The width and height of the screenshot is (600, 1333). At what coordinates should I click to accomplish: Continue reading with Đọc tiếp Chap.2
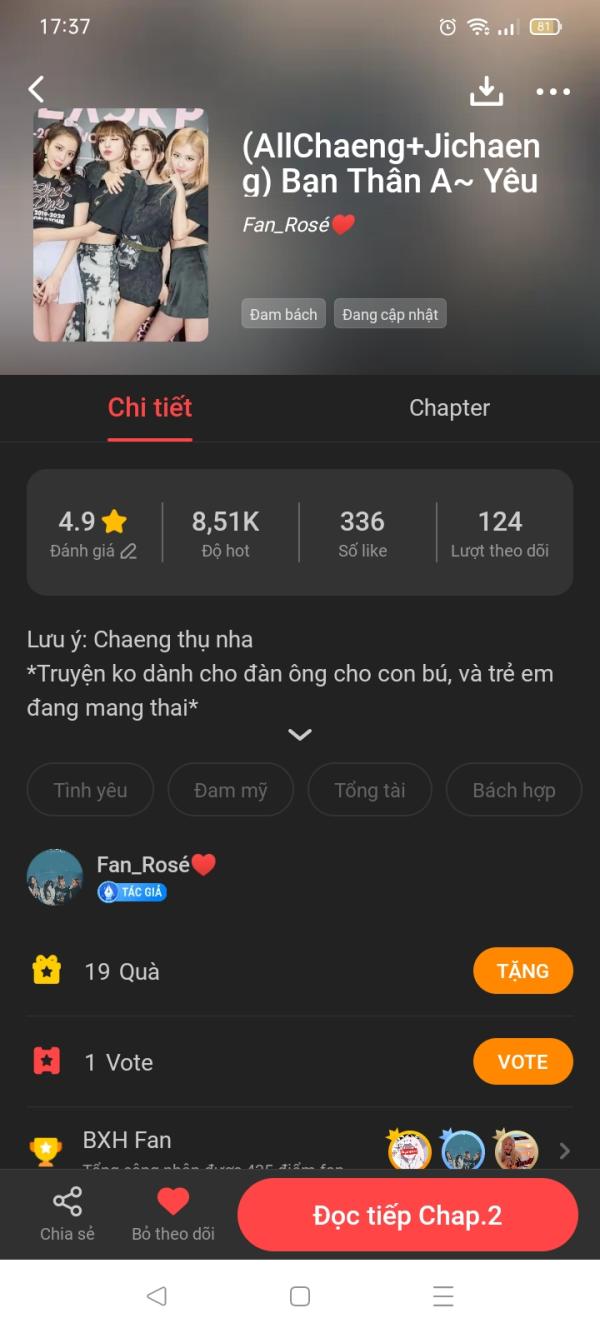(x=407, y=1216)
